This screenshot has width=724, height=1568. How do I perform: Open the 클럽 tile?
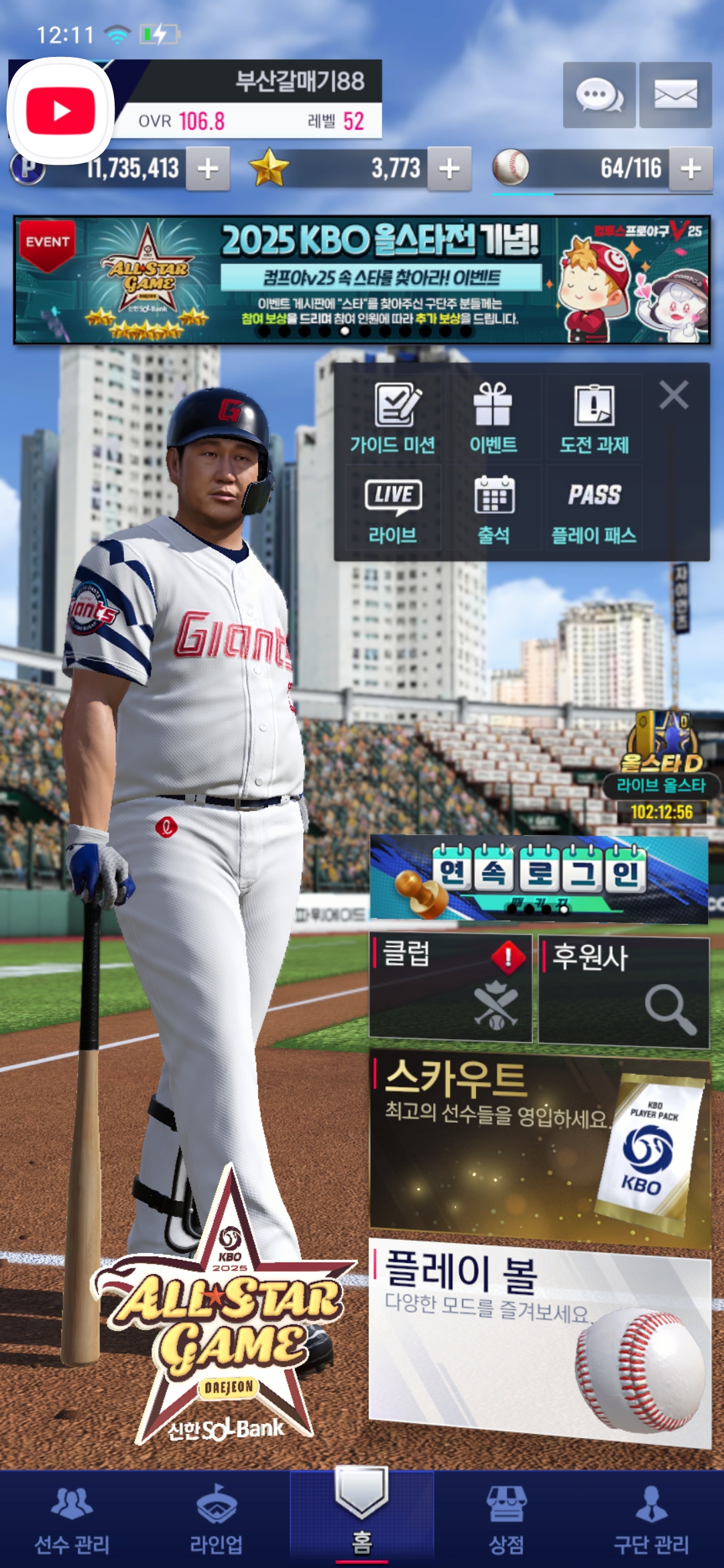[450, 988]
